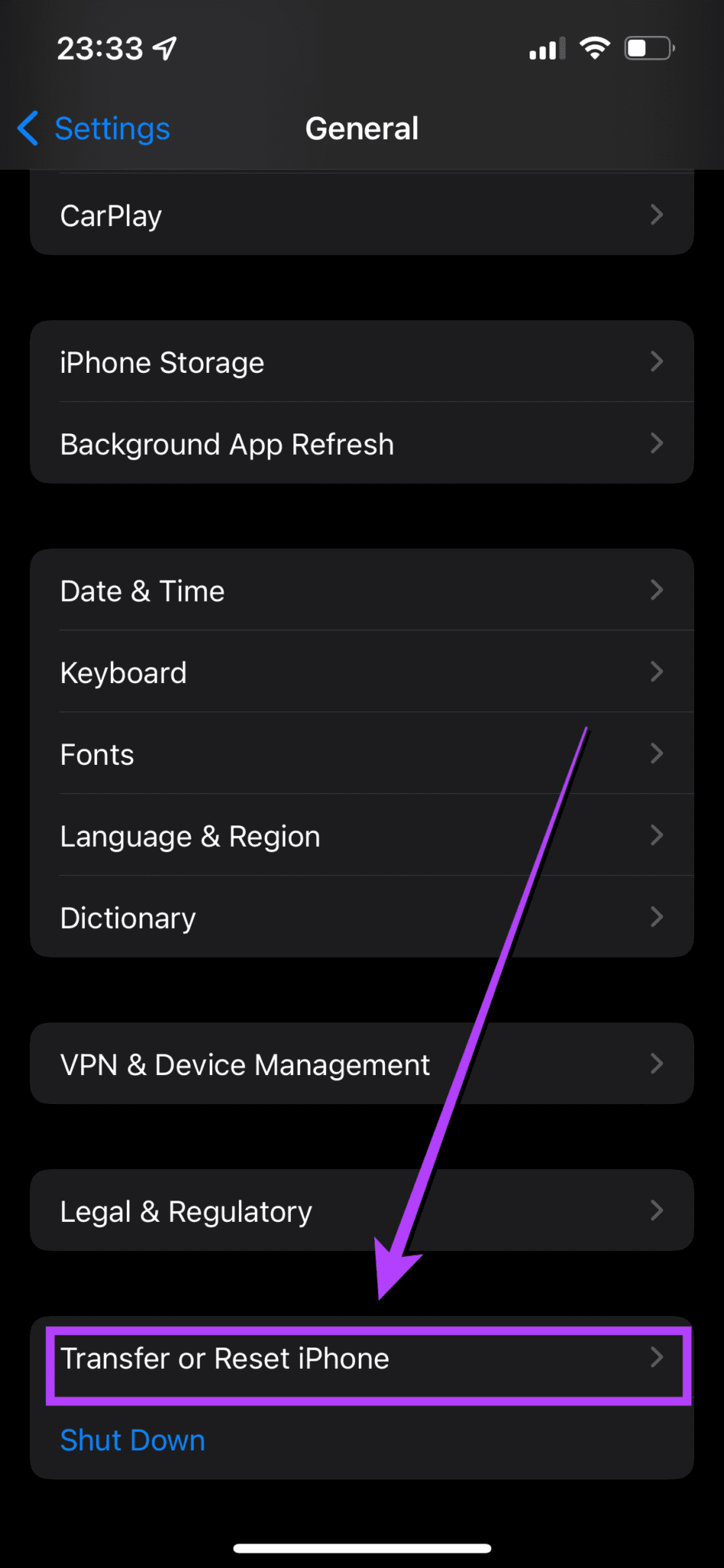Tap the clock showing 23:33
Image resolution: width=724 pixels, height=1568 pixels.
pyautogui.click(x=99, y=47)
